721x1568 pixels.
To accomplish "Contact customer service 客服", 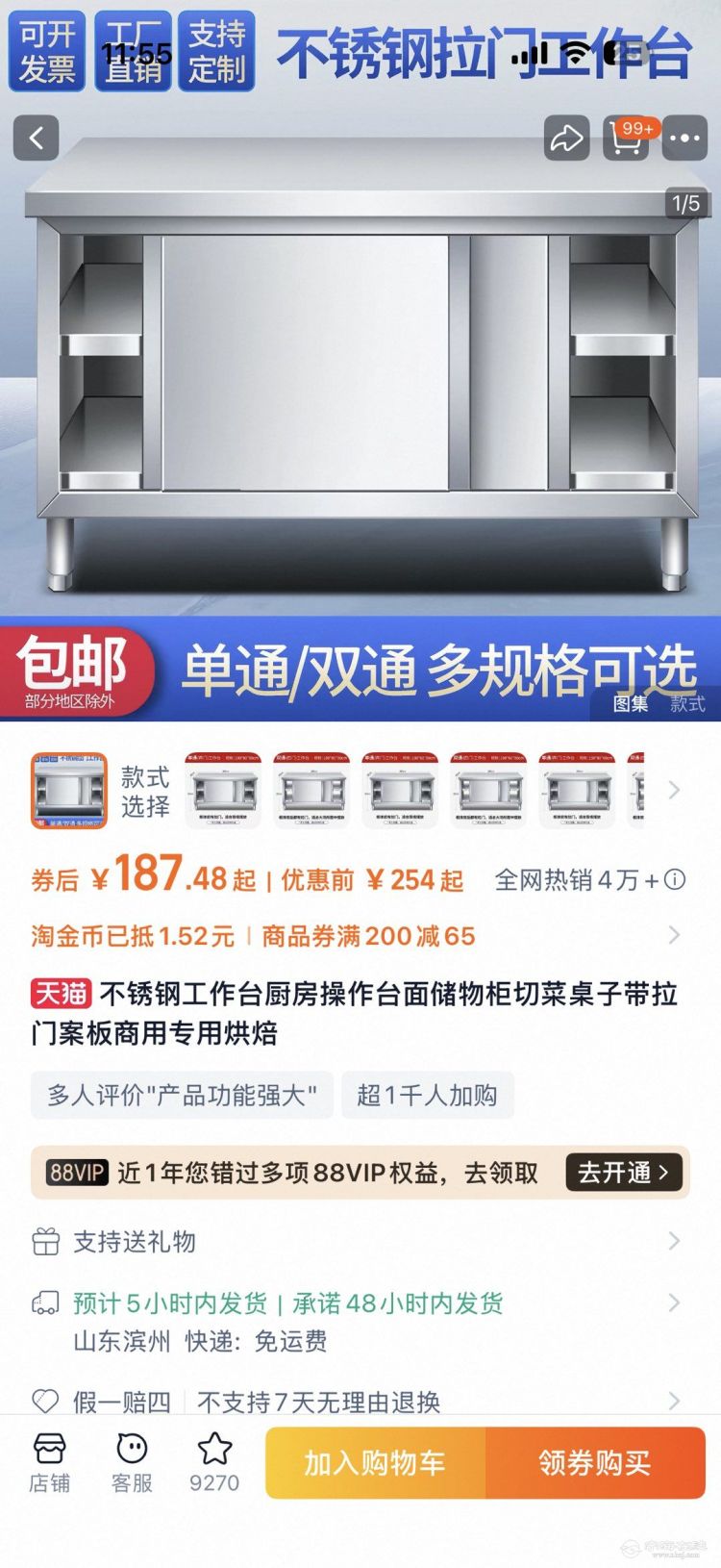I will 132,1462.
